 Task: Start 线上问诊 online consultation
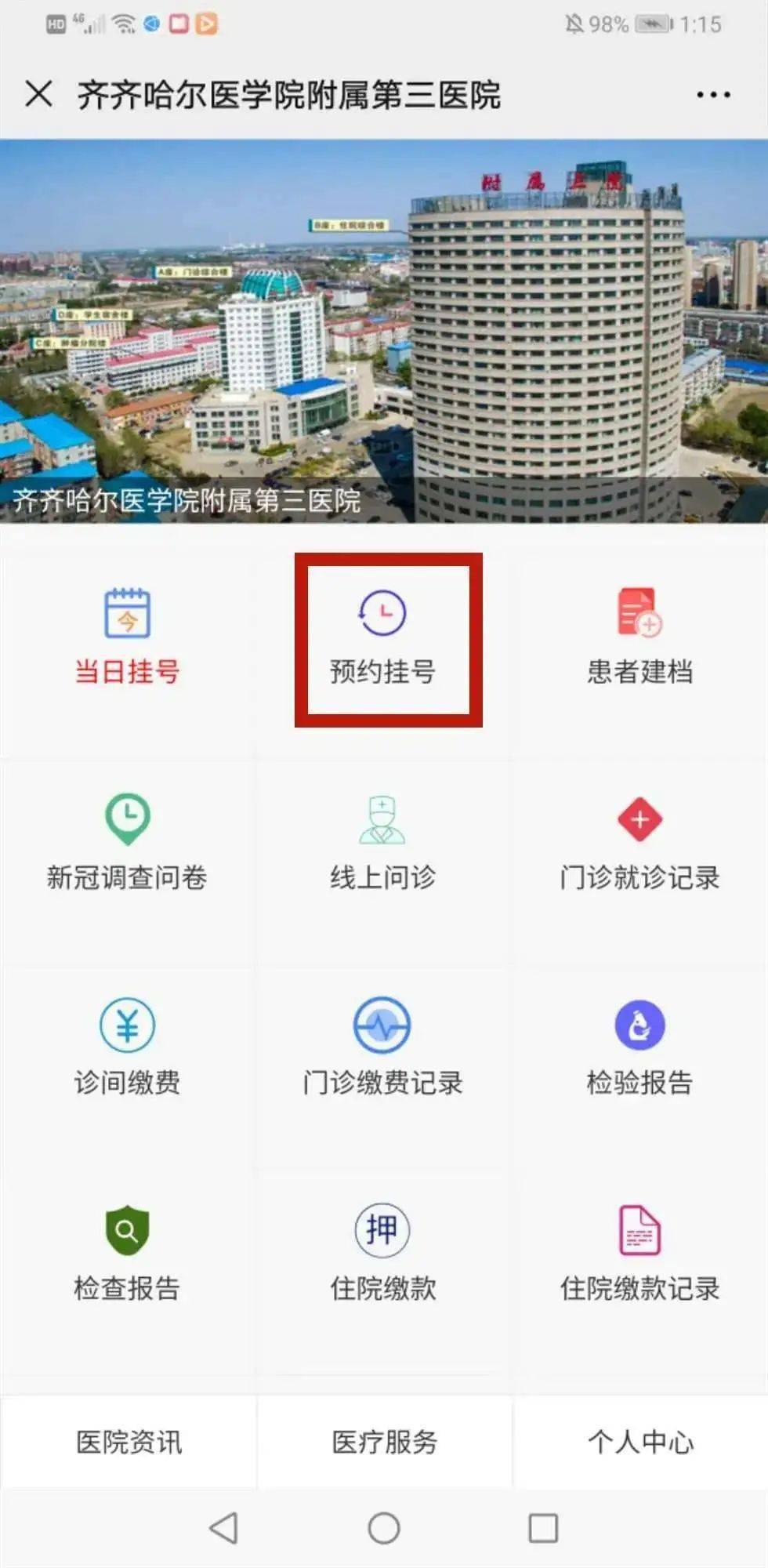(383, 844)
